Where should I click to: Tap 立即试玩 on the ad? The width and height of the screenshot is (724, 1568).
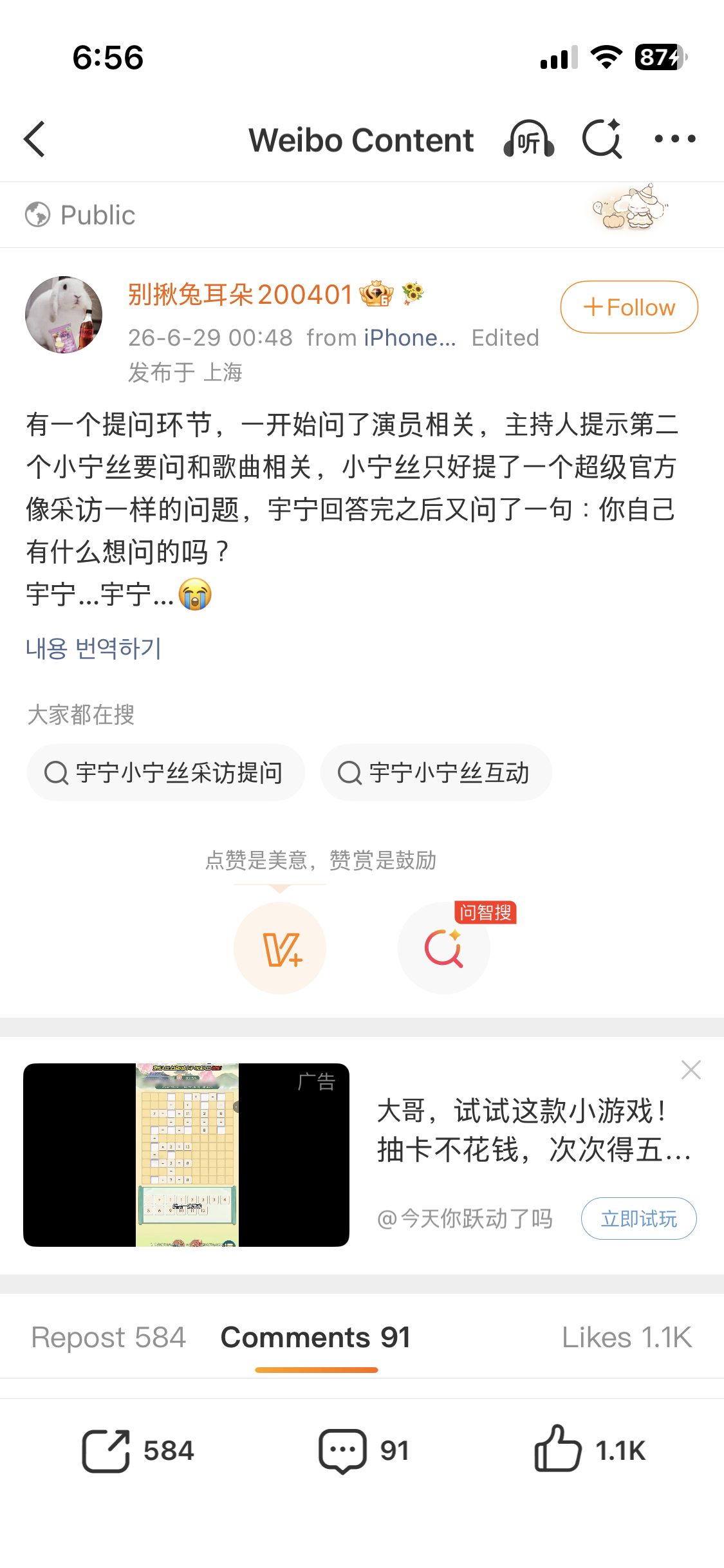coord(638,1218)
